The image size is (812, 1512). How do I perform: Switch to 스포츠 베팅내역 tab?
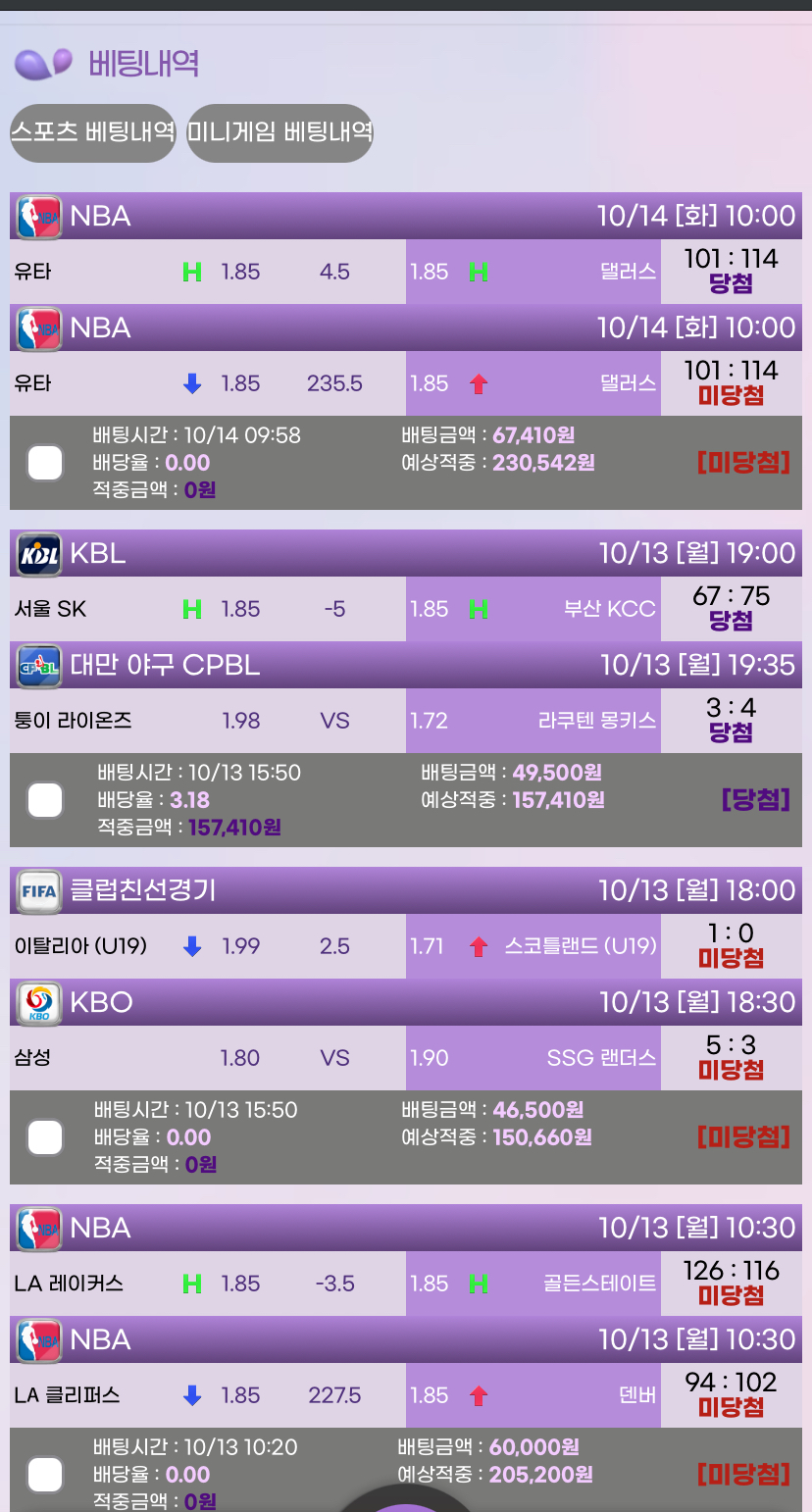93,132
